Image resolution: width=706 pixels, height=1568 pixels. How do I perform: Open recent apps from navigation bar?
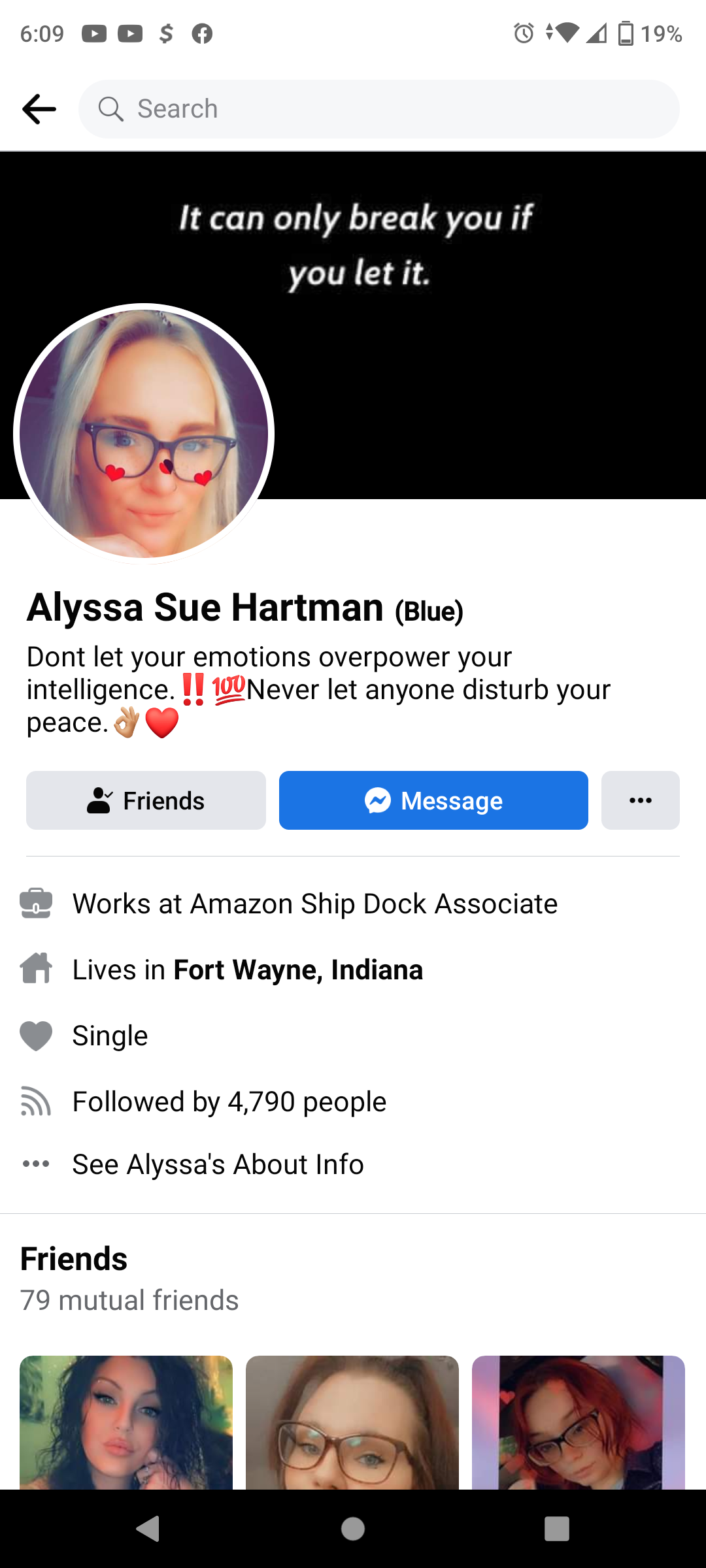click(x=556, y=1529)
